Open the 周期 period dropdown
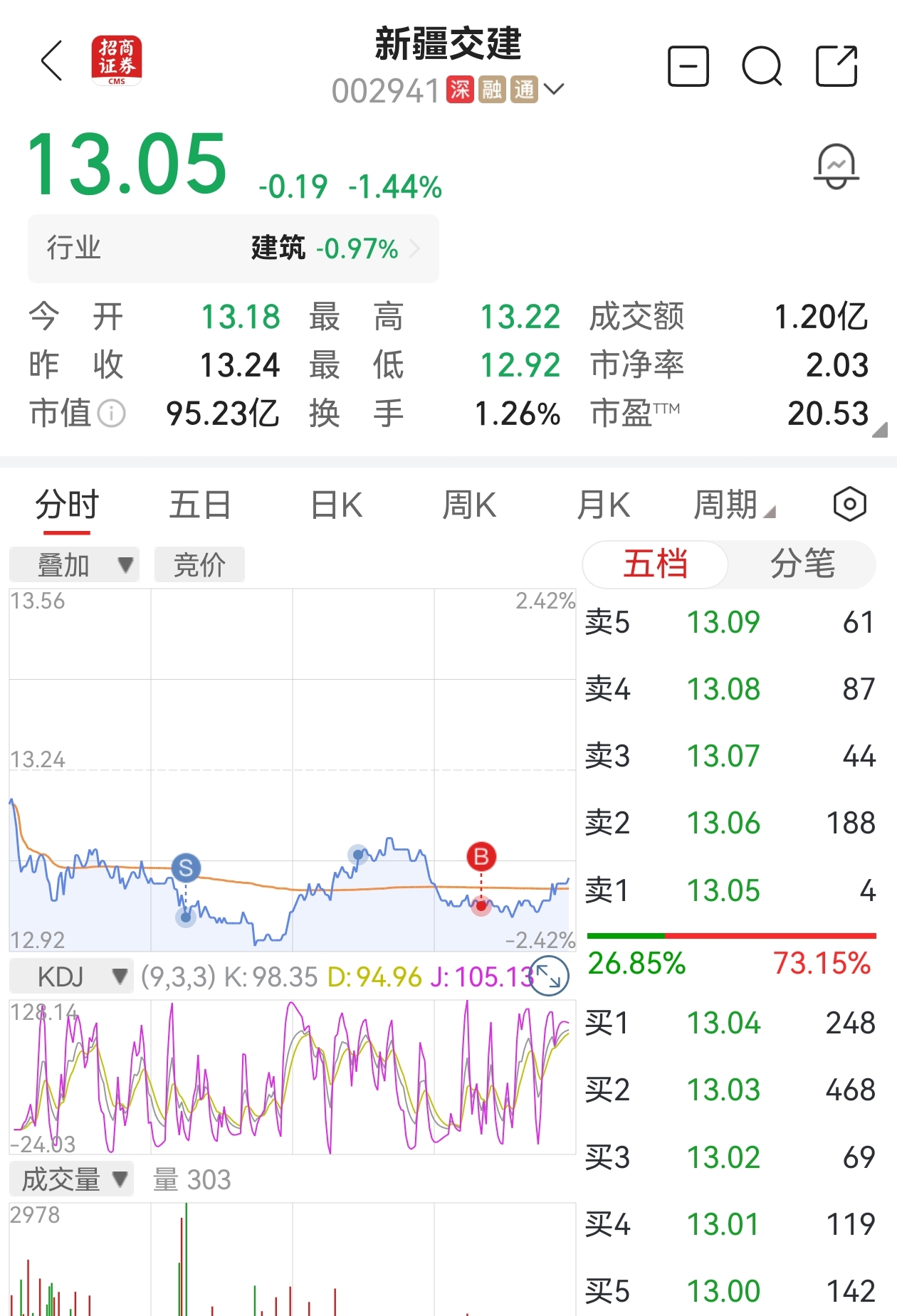Screen dimensions: 897x1316 (x=734, y=505)
